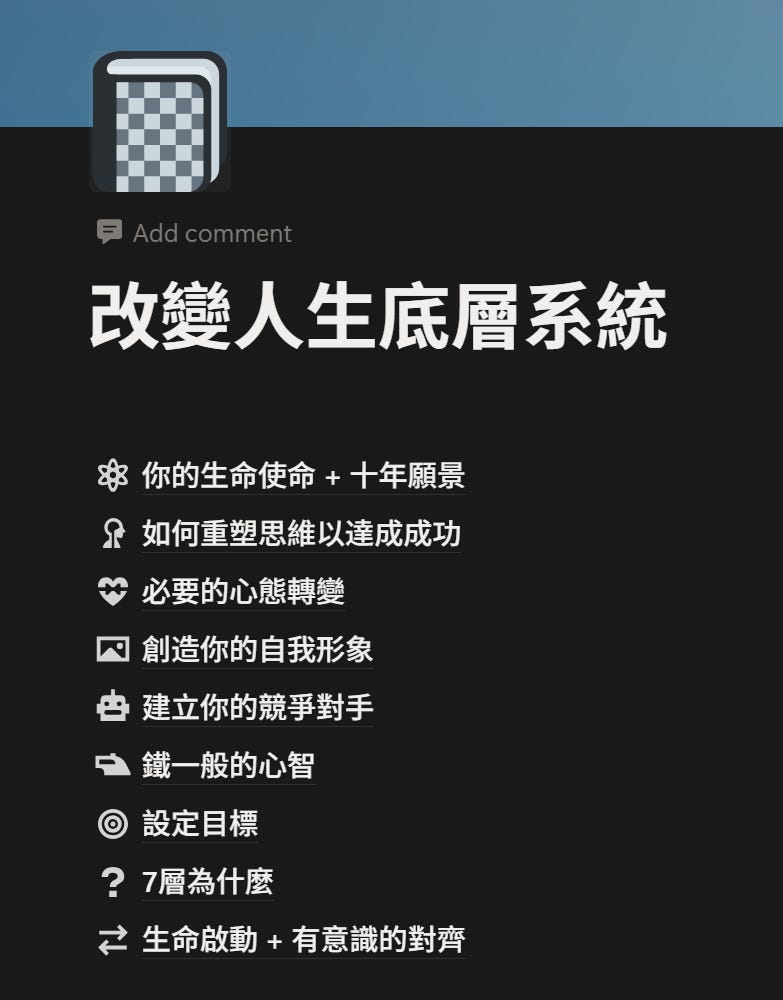Viewport: 783px width, 1000px height.
Task: Tap Add comment above the title
Action: (x=194, y=233)
